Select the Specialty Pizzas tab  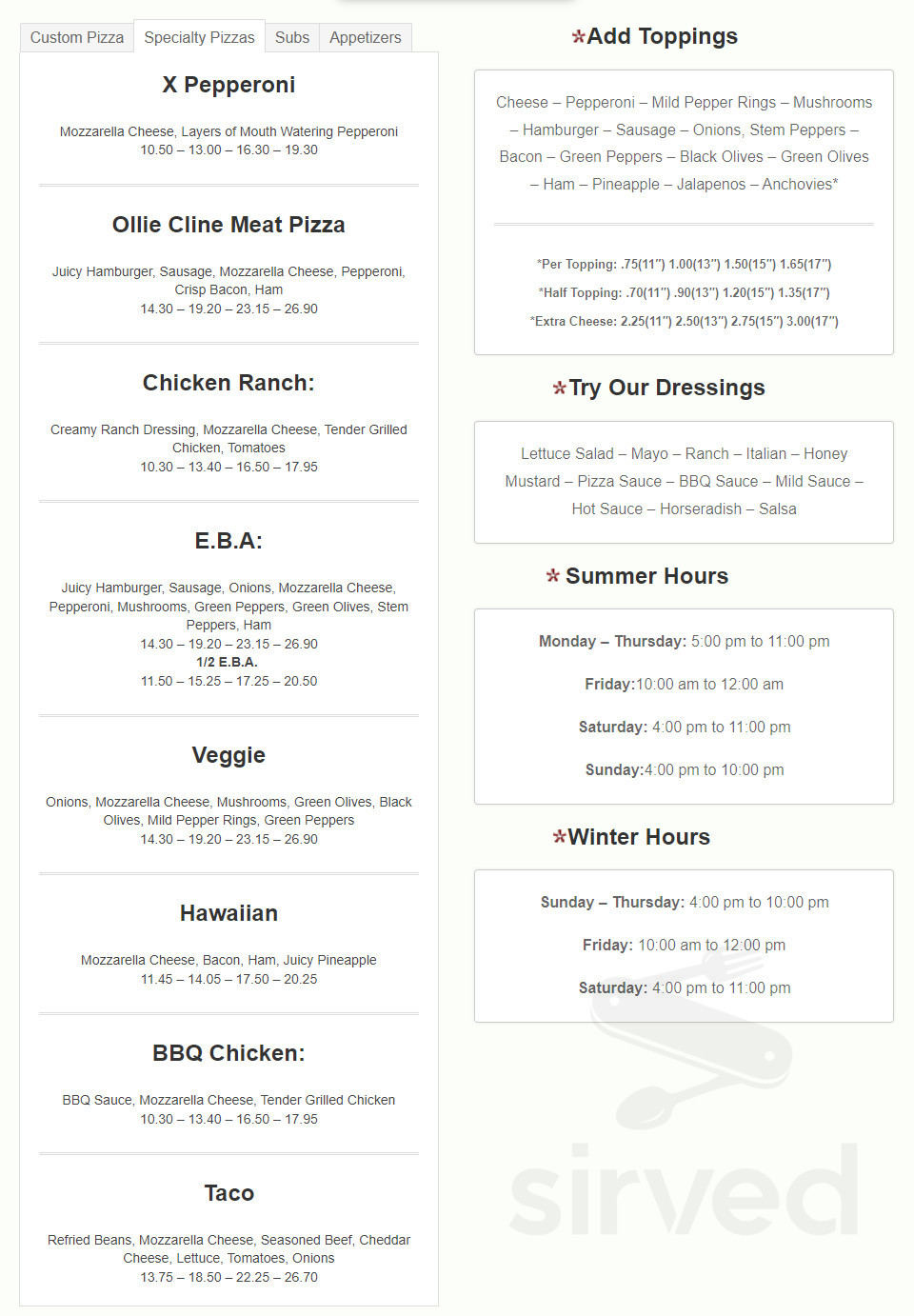(x=199, y=37)
